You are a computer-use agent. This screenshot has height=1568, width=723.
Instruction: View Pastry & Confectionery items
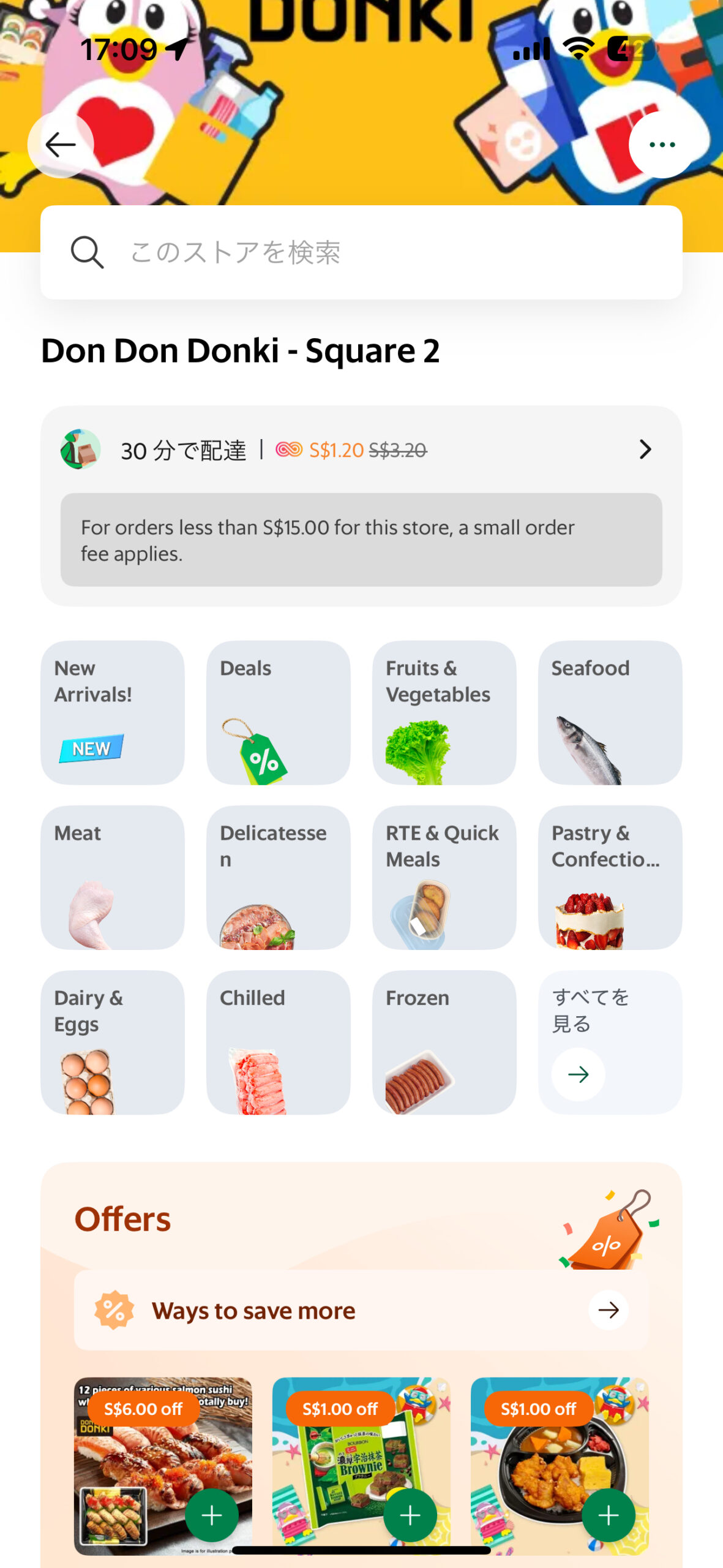610,877
